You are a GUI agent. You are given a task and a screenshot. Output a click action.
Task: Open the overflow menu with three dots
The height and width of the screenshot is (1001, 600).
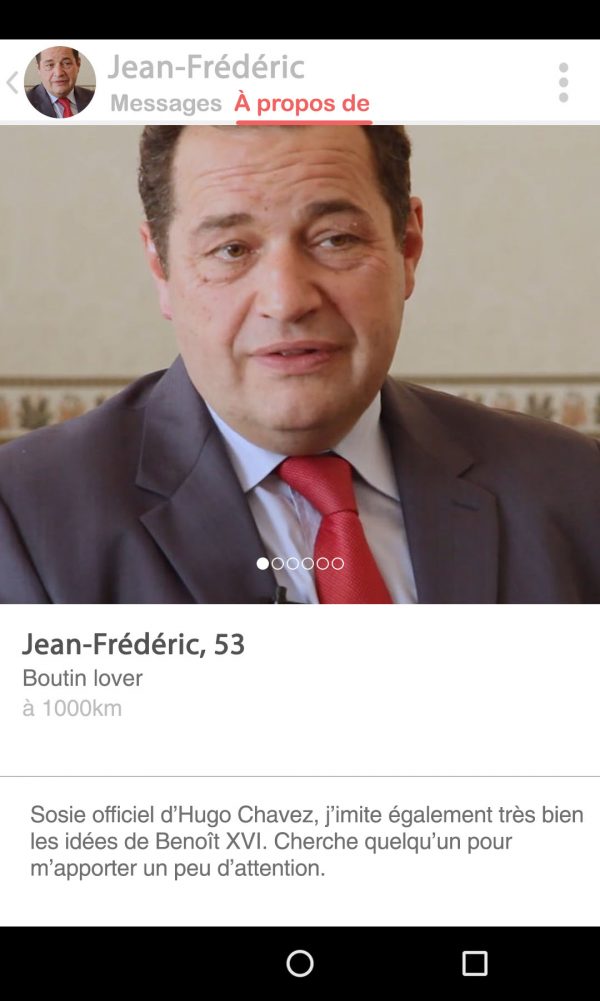tap(563, 82)
